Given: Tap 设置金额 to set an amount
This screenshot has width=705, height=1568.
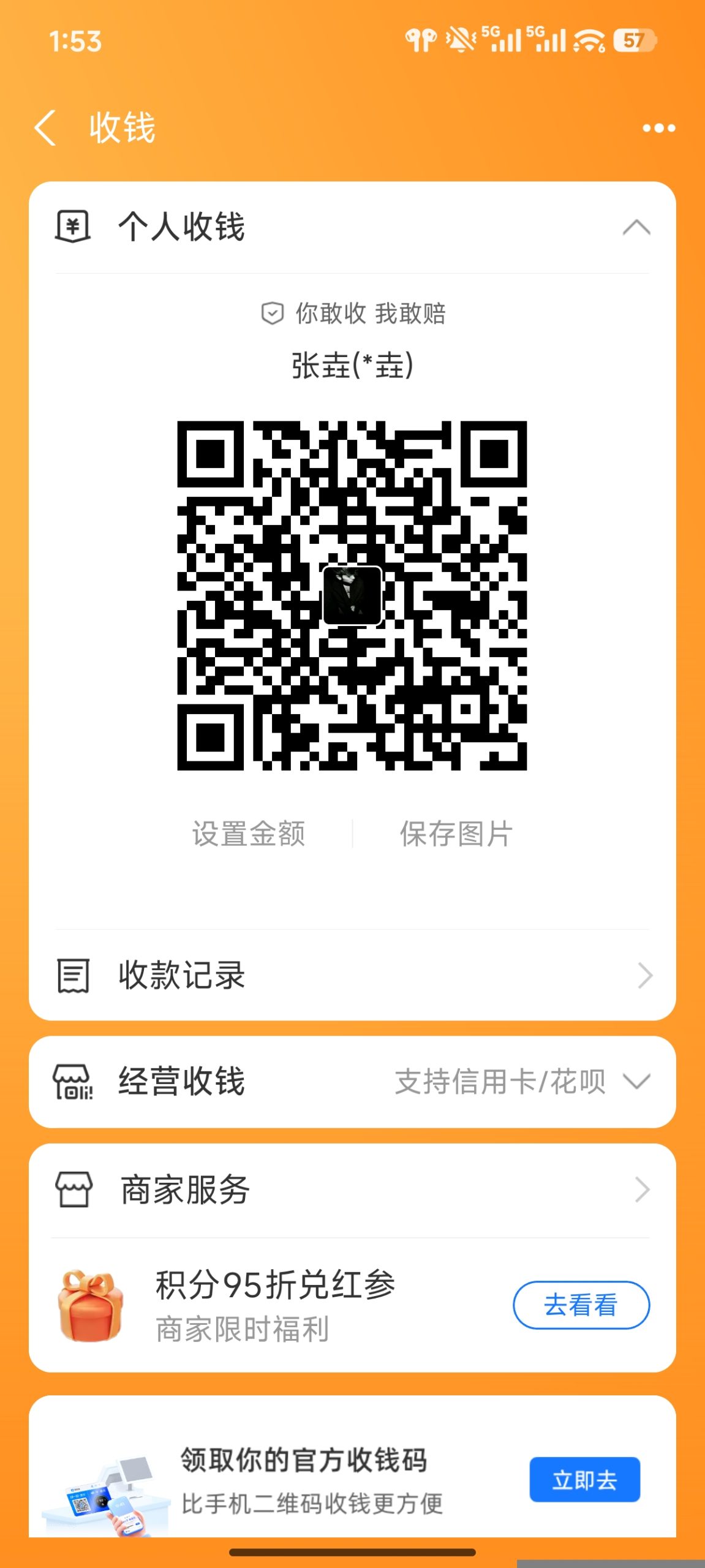Looking at the screenshot, I should [x=249, y=834].
